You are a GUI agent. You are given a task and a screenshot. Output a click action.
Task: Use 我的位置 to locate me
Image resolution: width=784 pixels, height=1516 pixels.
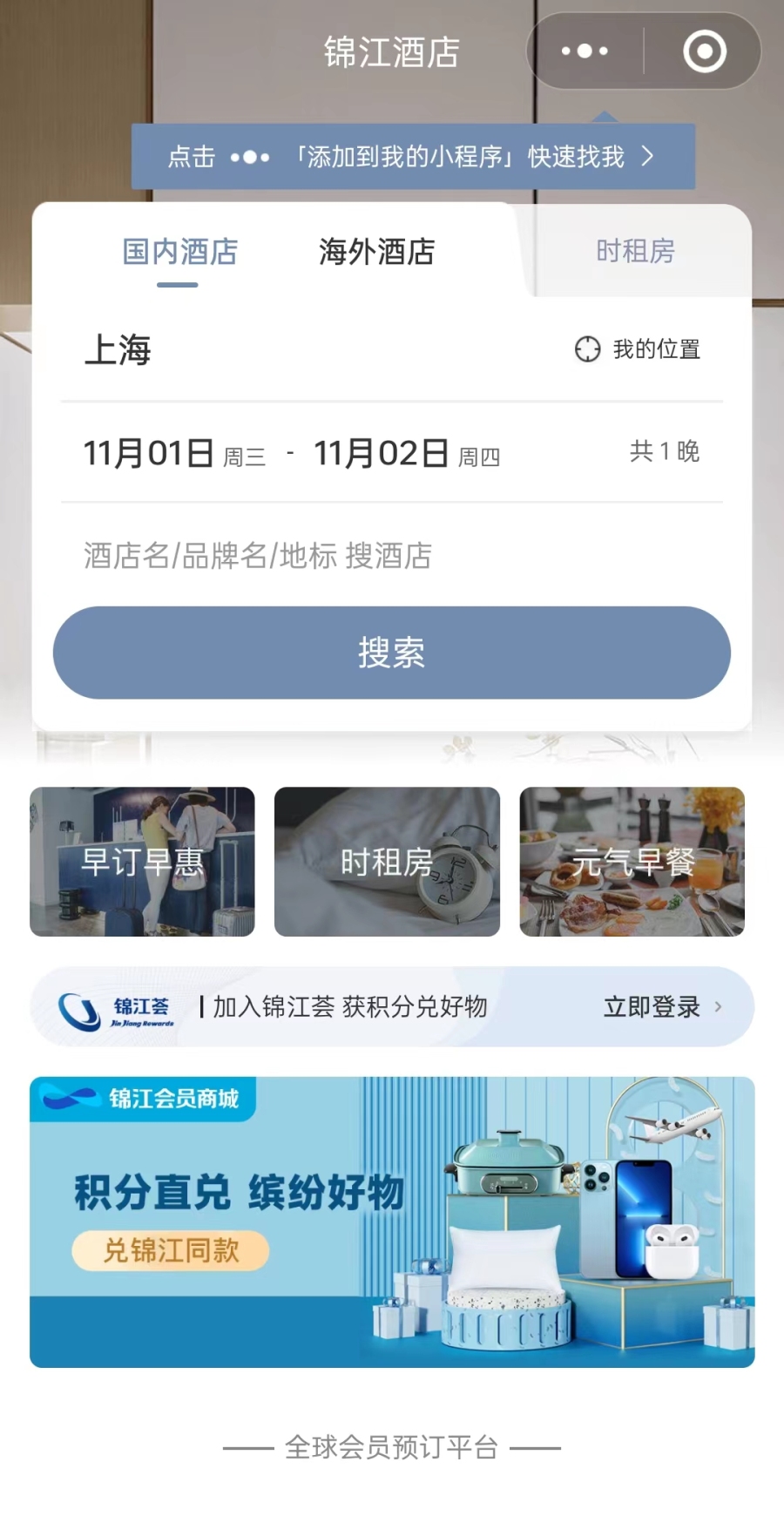click(638, 349)
